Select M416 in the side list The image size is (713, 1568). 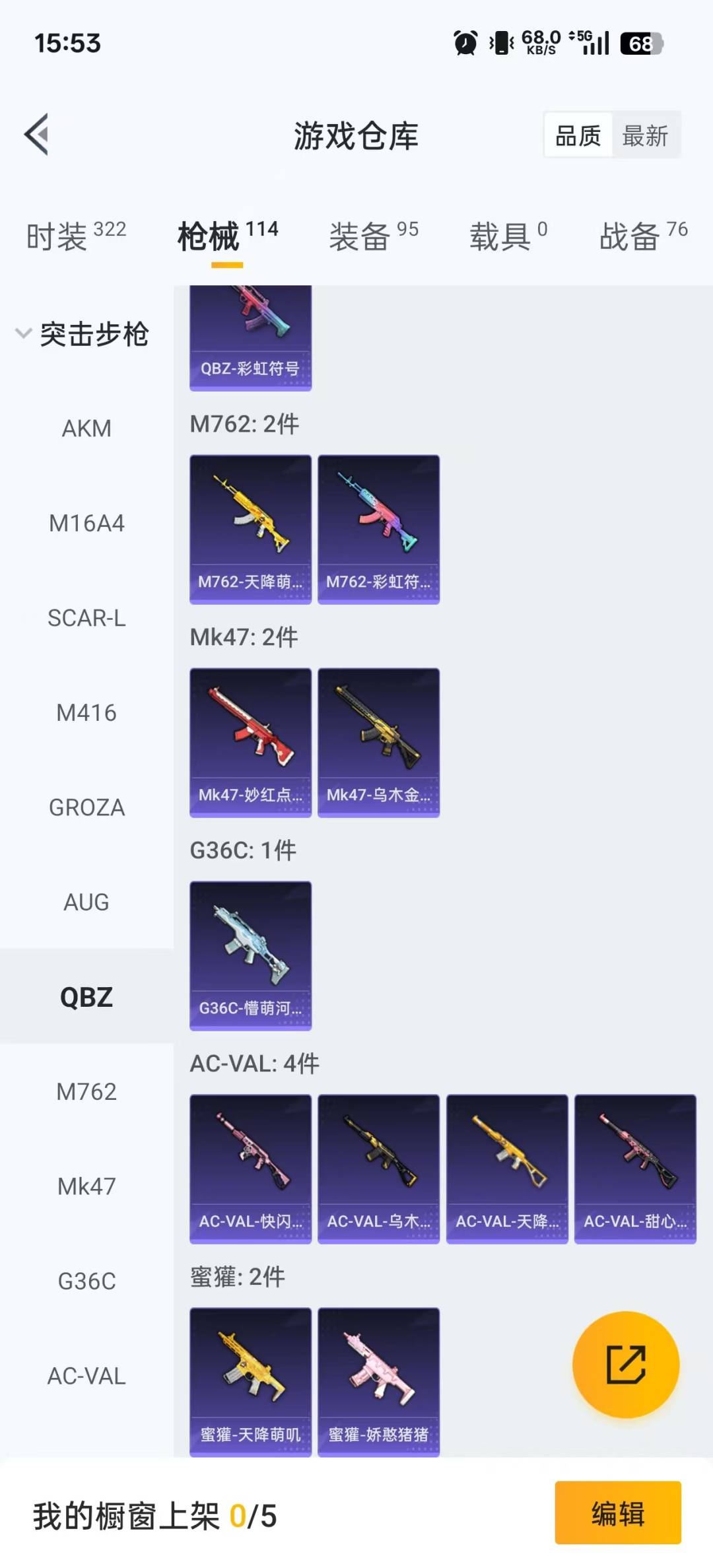86,713
